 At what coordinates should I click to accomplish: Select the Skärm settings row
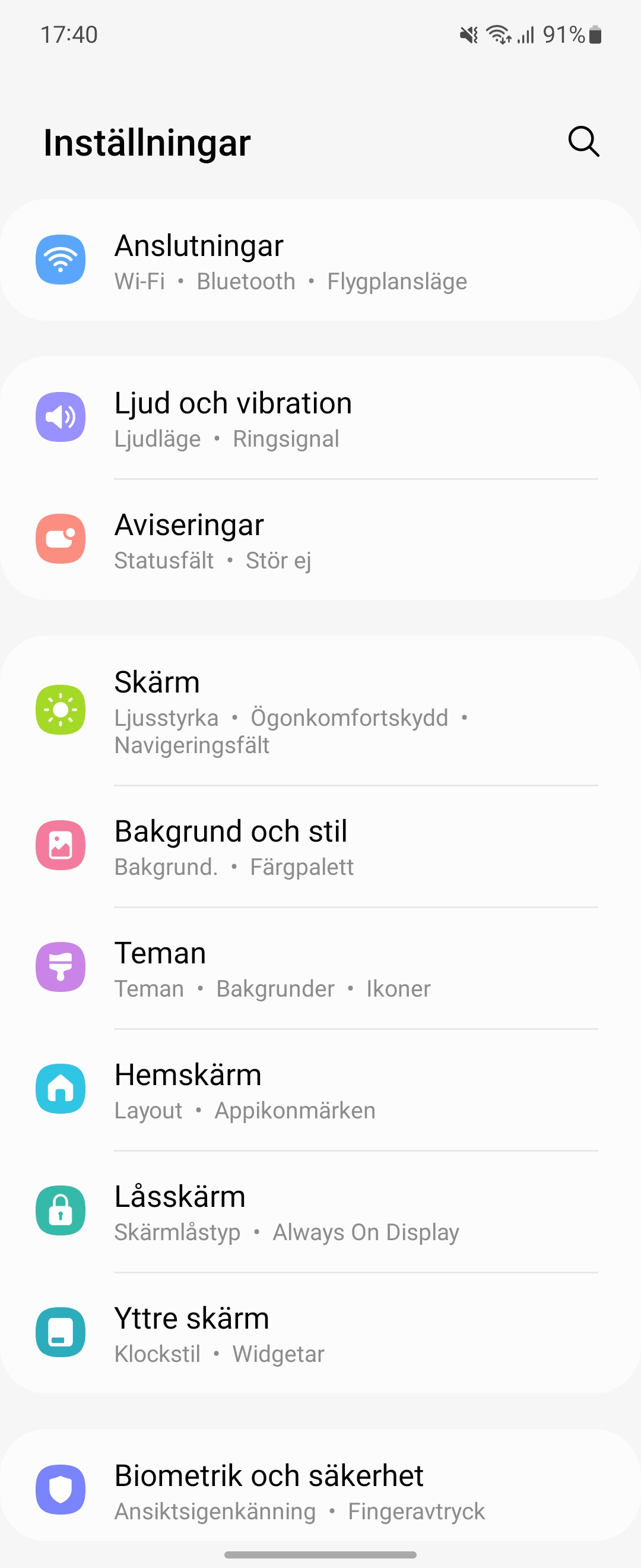point(320,711)
